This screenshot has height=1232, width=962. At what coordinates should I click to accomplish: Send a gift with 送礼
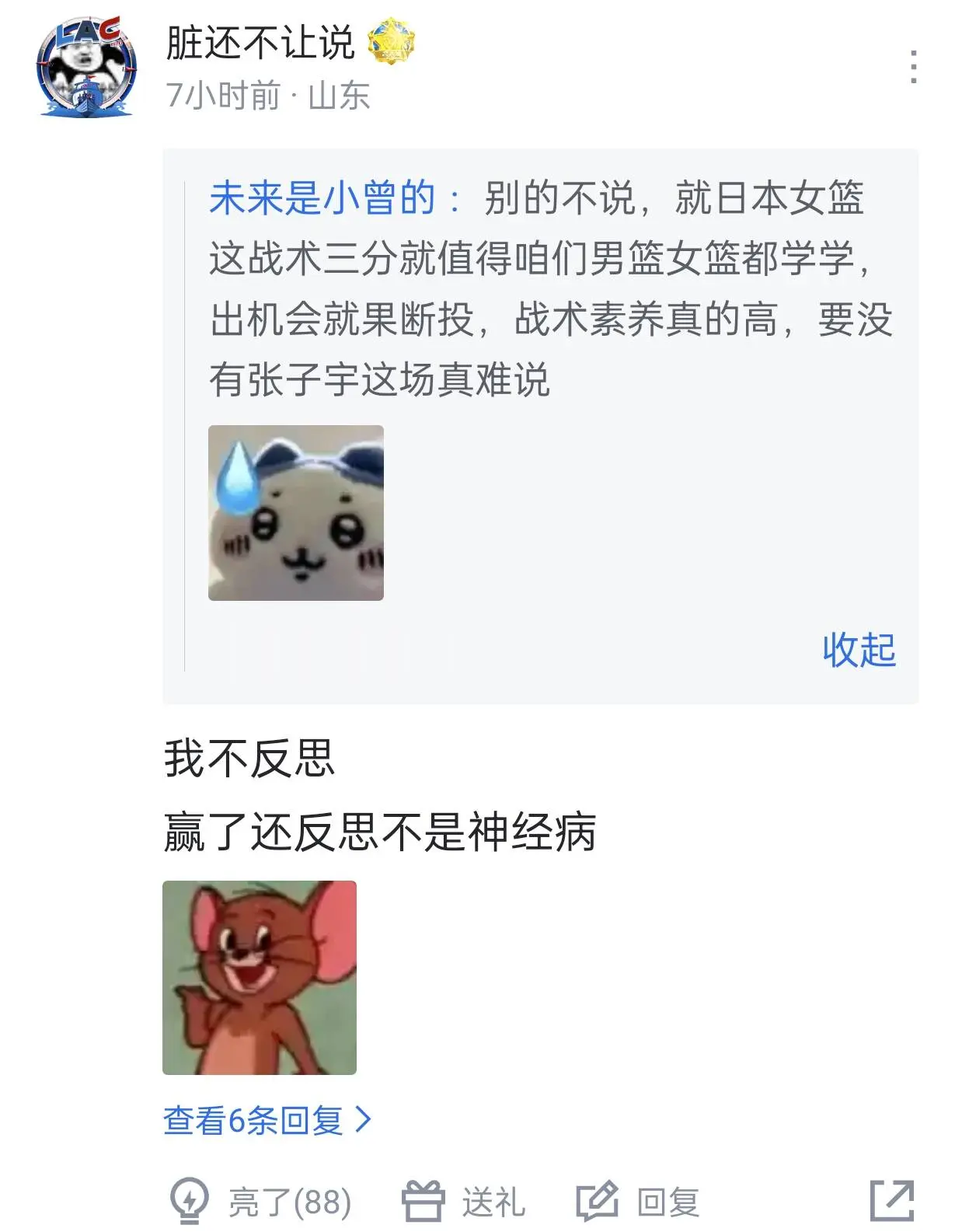(x=464, y=1202)
